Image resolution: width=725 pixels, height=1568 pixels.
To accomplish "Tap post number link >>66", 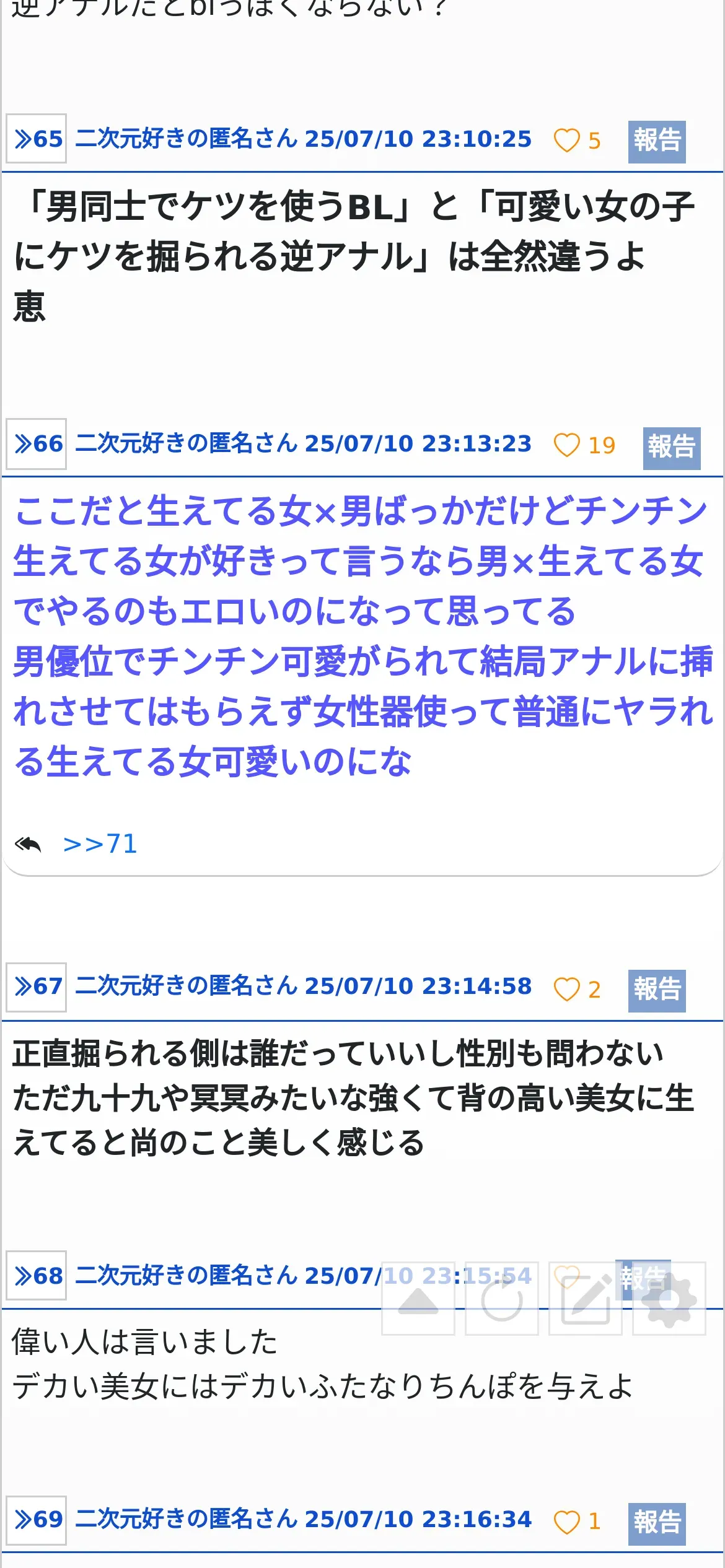I will click(x=37, y=444).
